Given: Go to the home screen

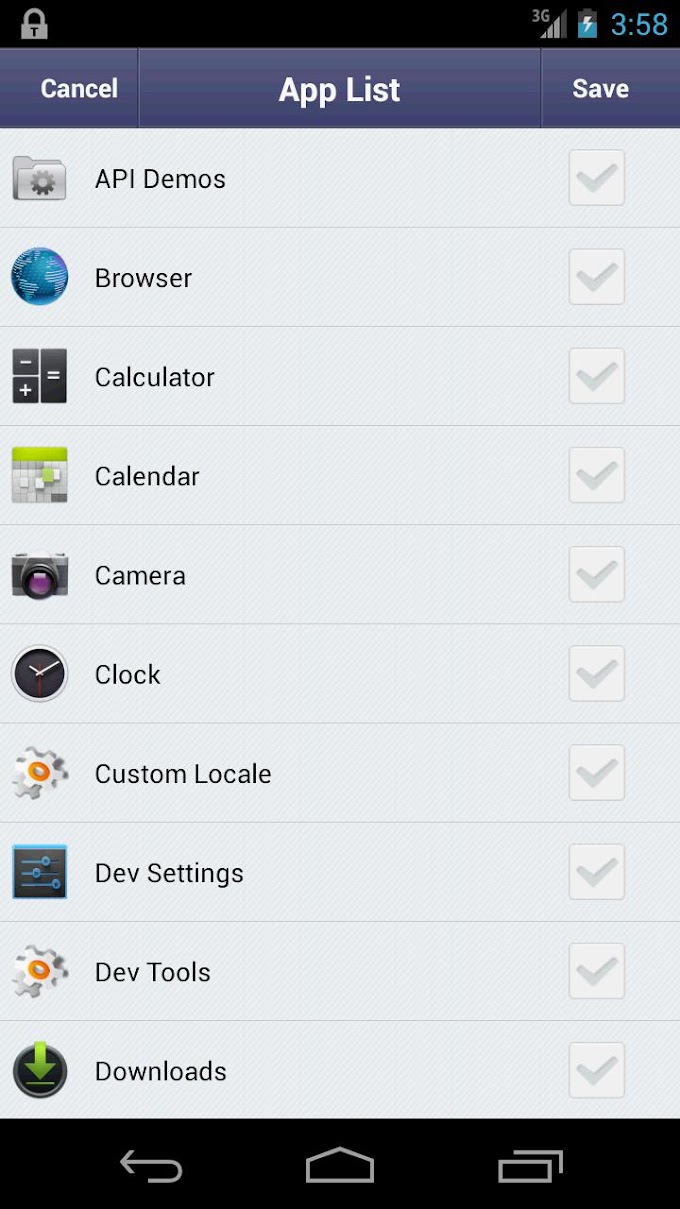Looking at the screenshot, I should pyautogui.click(x=340, y=1166).
